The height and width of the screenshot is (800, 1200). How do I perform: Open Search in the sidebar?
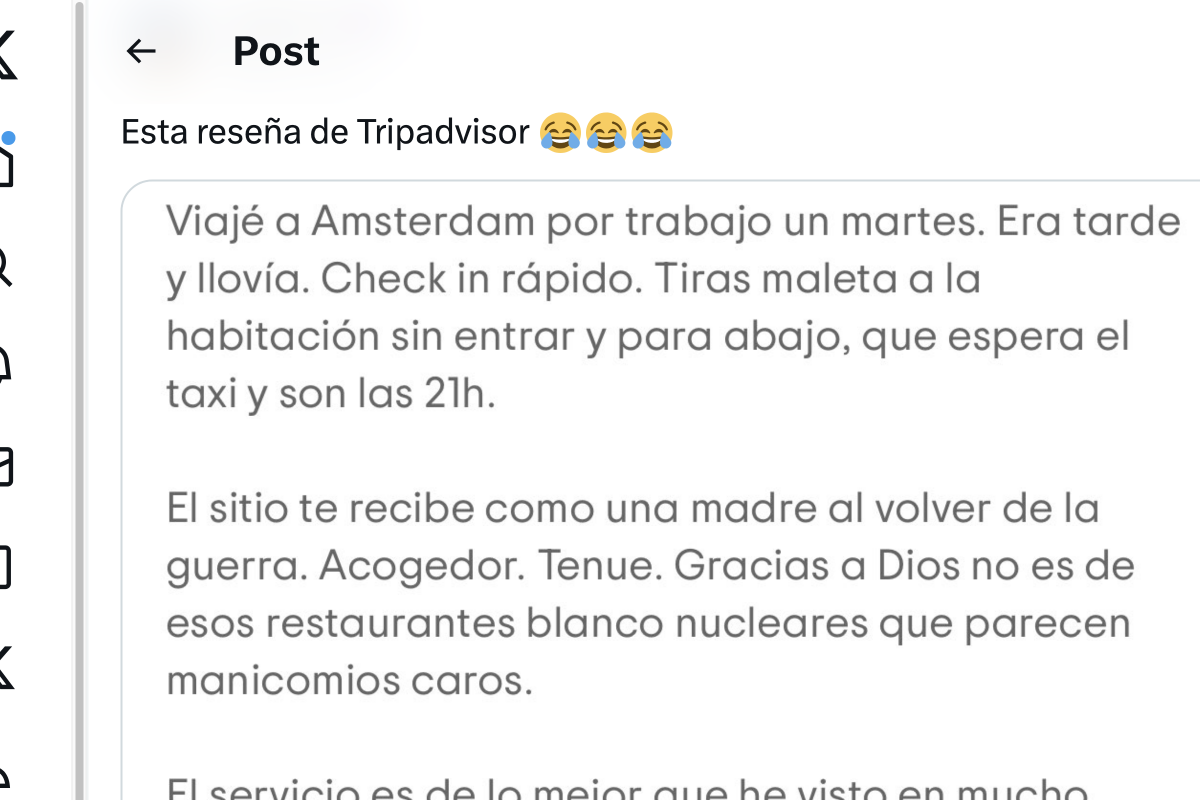coord(4,265)
